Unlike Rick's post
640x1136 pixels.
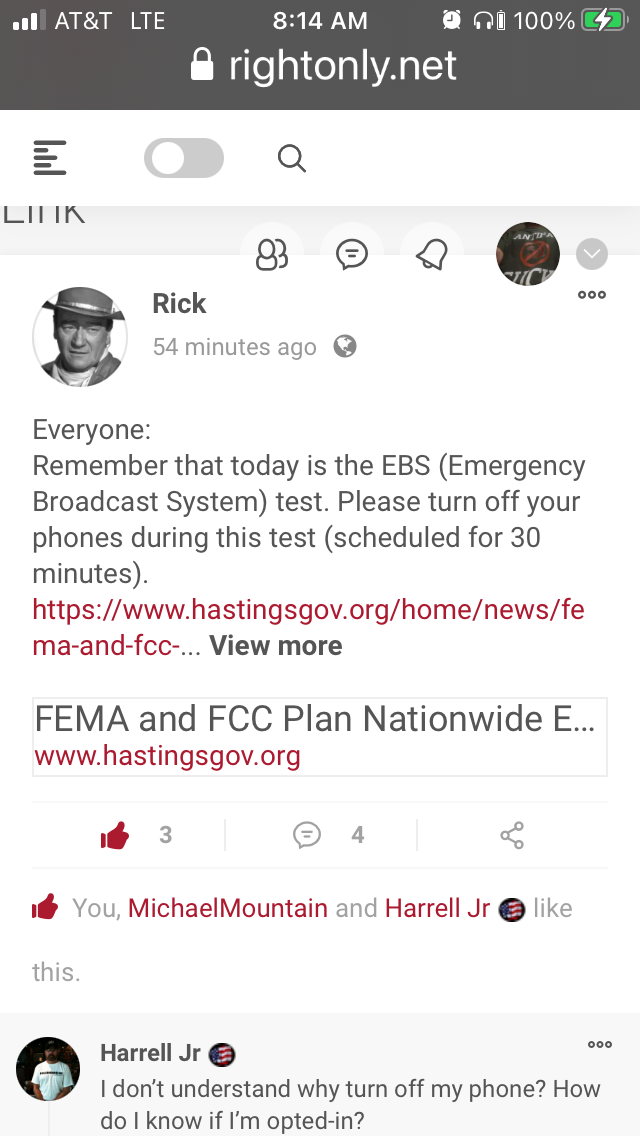pyautogui.click(x=116, y=835)
